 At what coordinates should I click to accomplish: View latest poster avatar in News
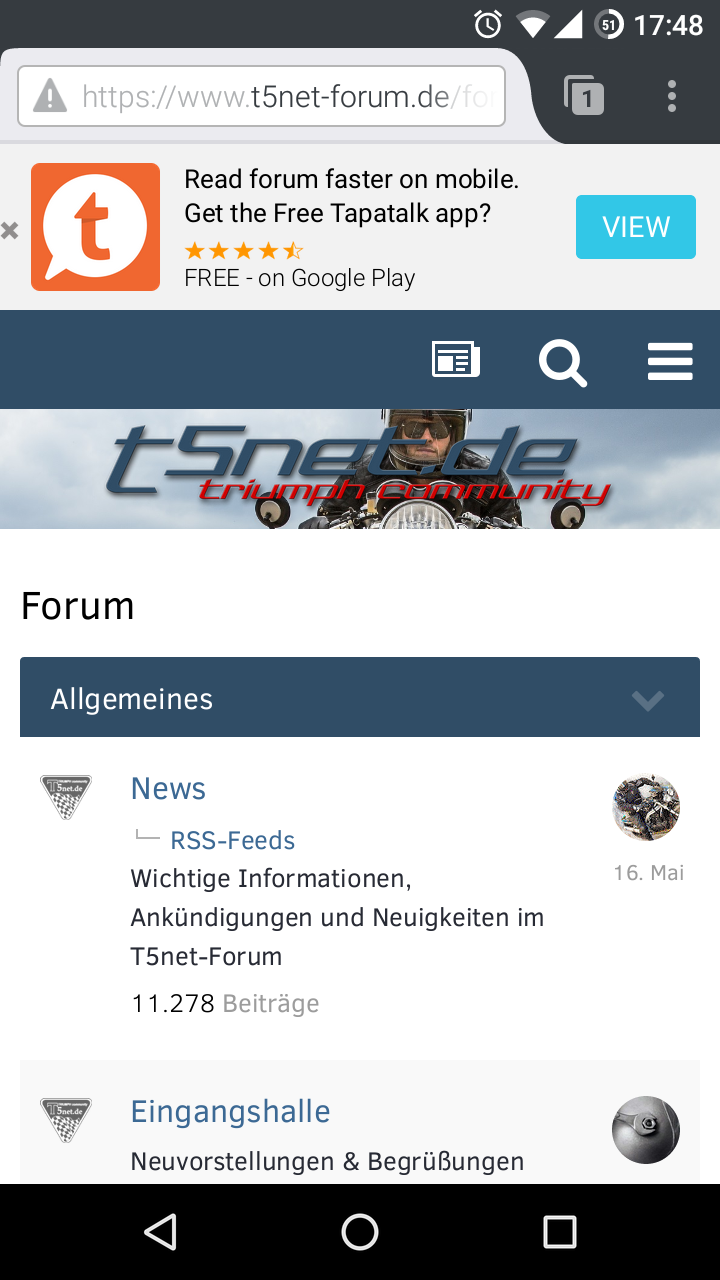pyautogui.click(x=646, y=807)
